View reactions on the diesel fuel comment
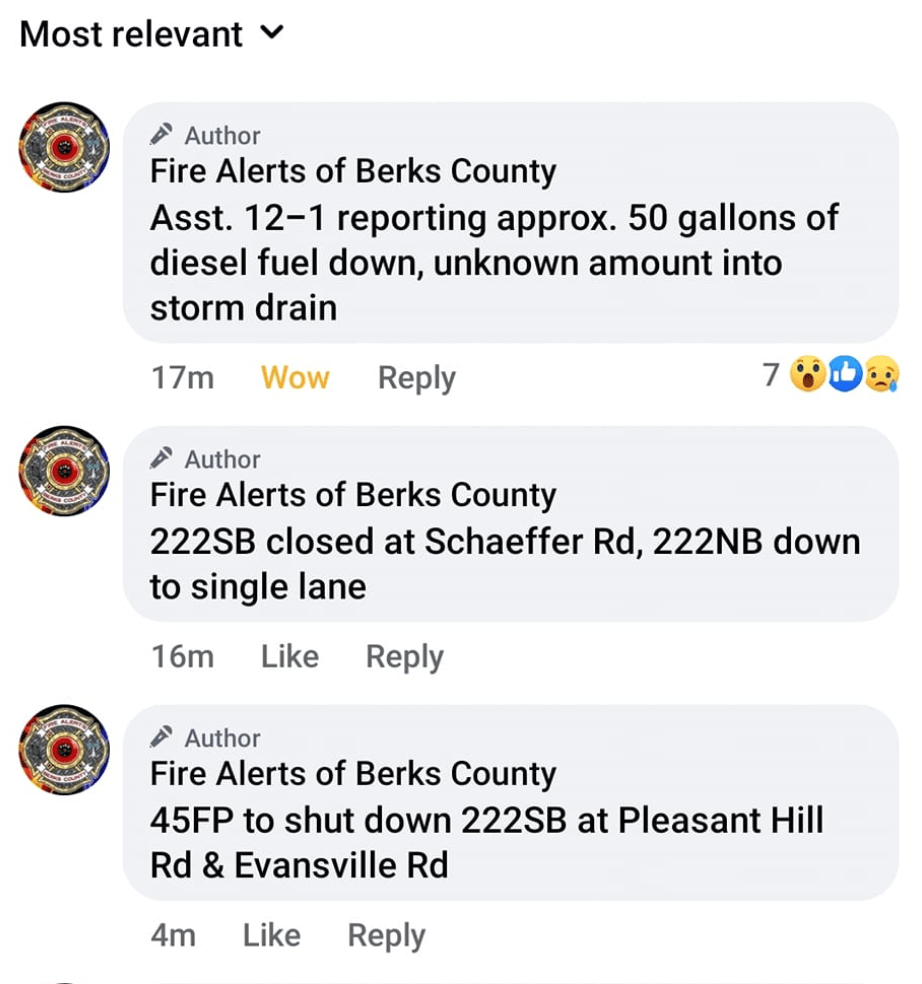Image resolution: width=922 pixels, height=984 pixels. 844,375
